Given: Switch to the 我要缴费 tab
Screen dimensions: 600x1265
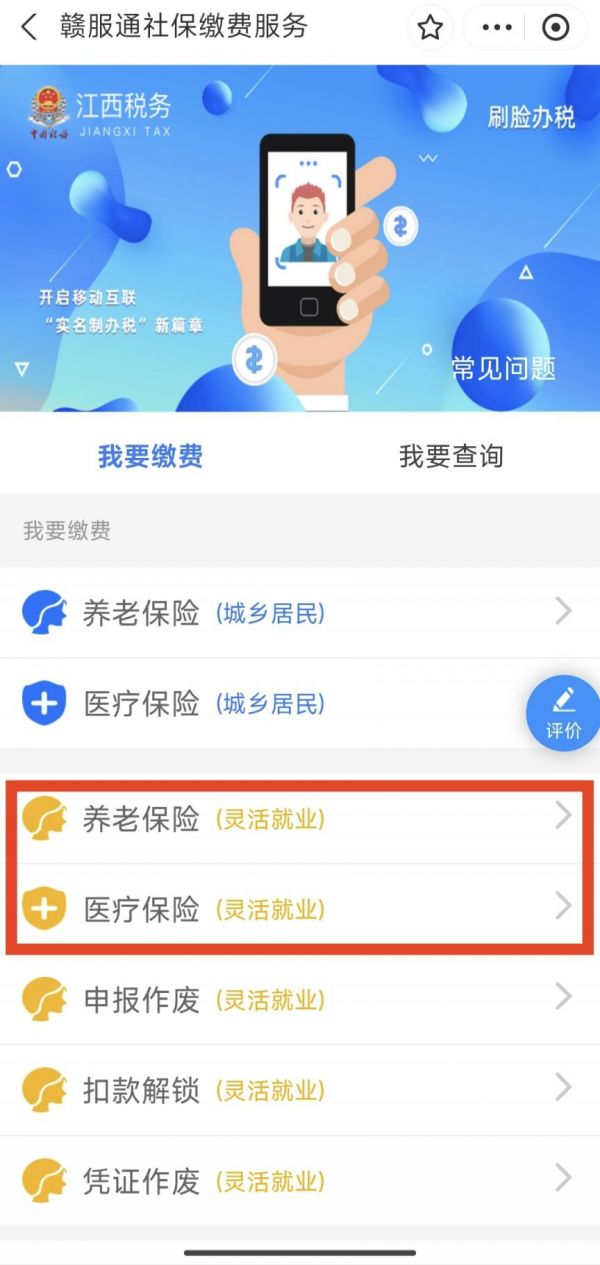Looking at the screenshot, I should pyautogui.click(x=150, y=457).
